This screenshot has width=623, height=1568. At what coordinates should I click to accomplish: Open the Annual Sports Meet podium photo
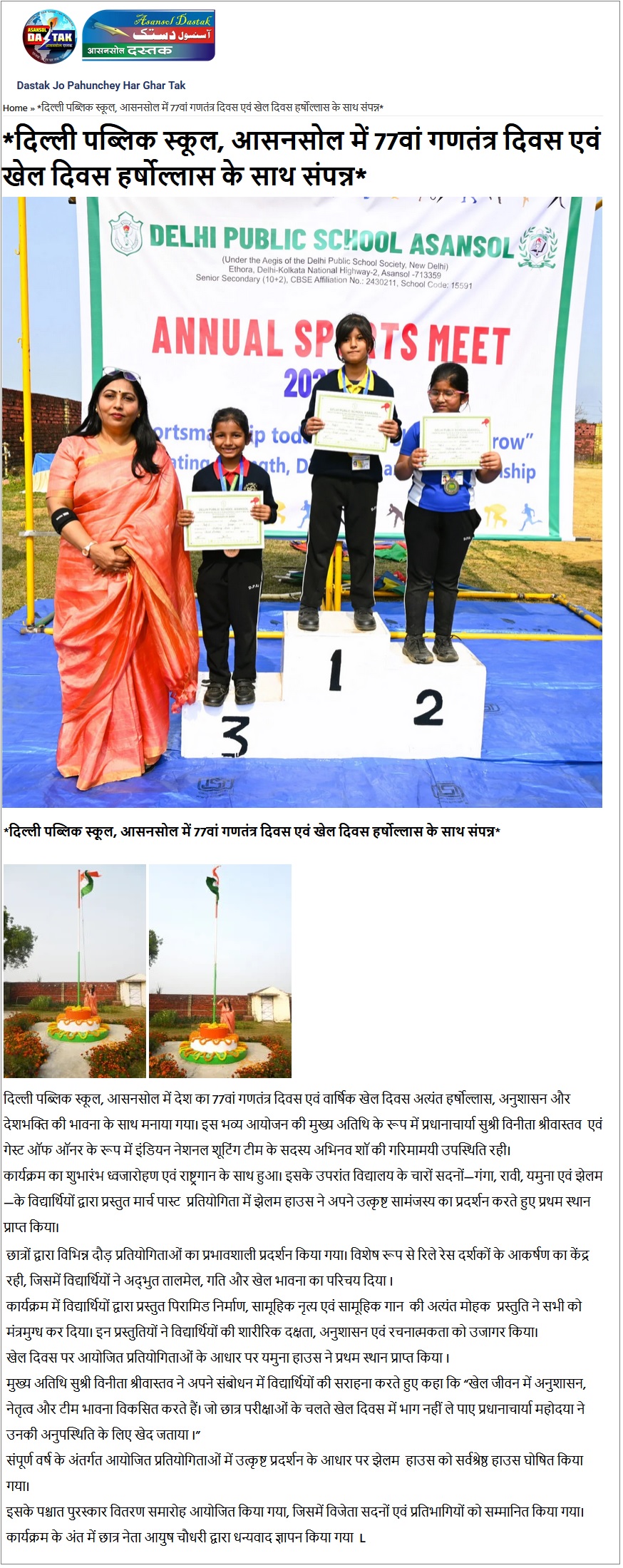(x=302, y=502)
